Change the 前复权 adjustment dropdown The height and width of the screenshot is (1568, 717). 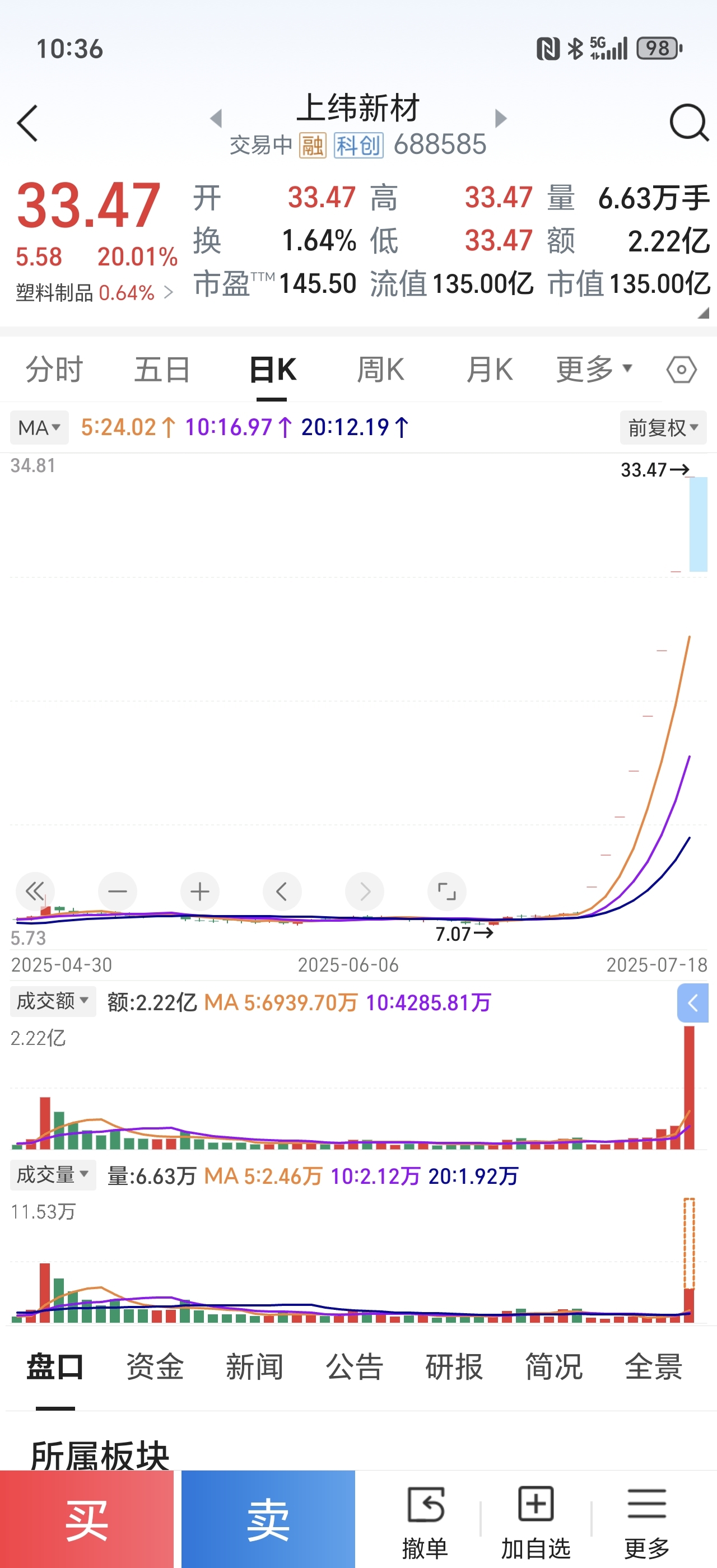pyautogui.click(x=663, y=427)
